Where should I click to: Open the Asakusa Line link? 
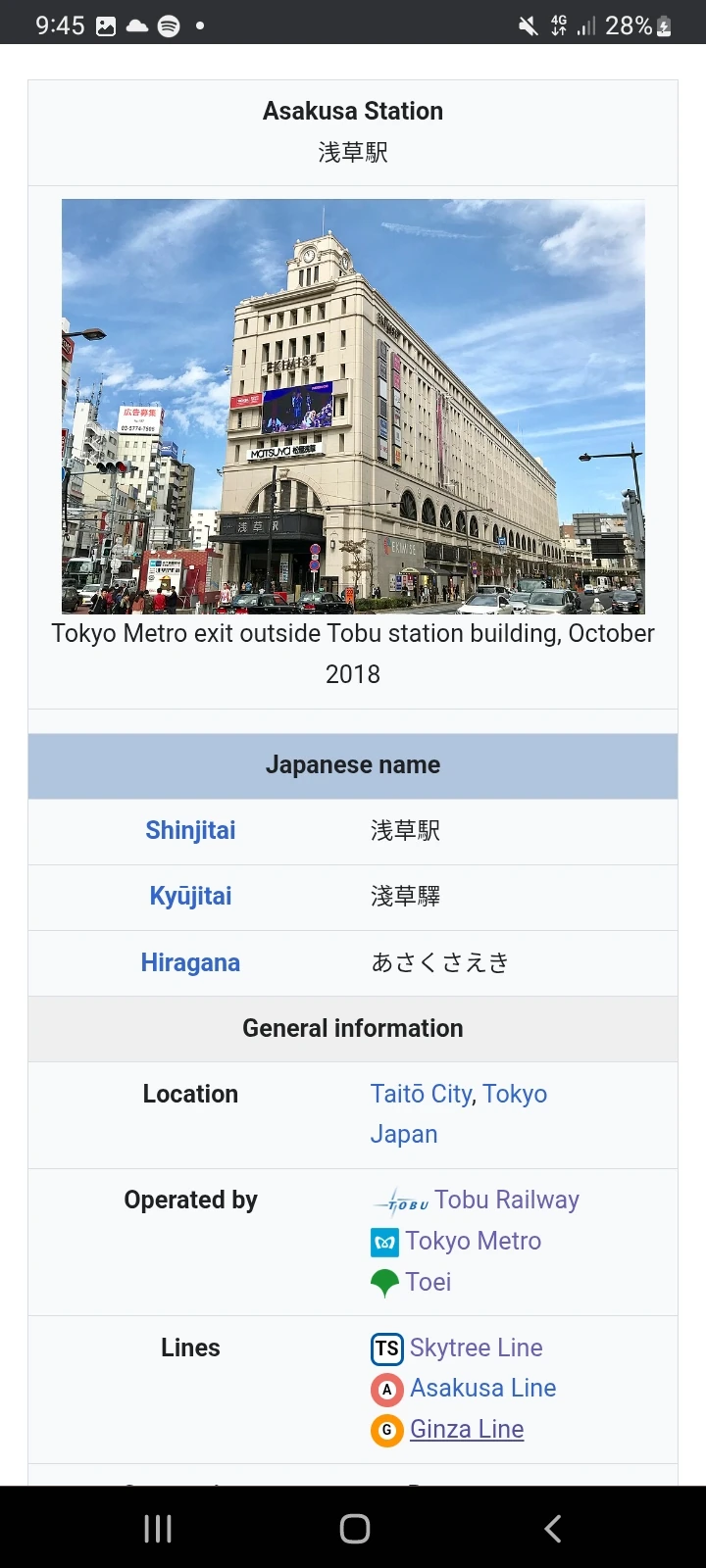point(482,1388)
